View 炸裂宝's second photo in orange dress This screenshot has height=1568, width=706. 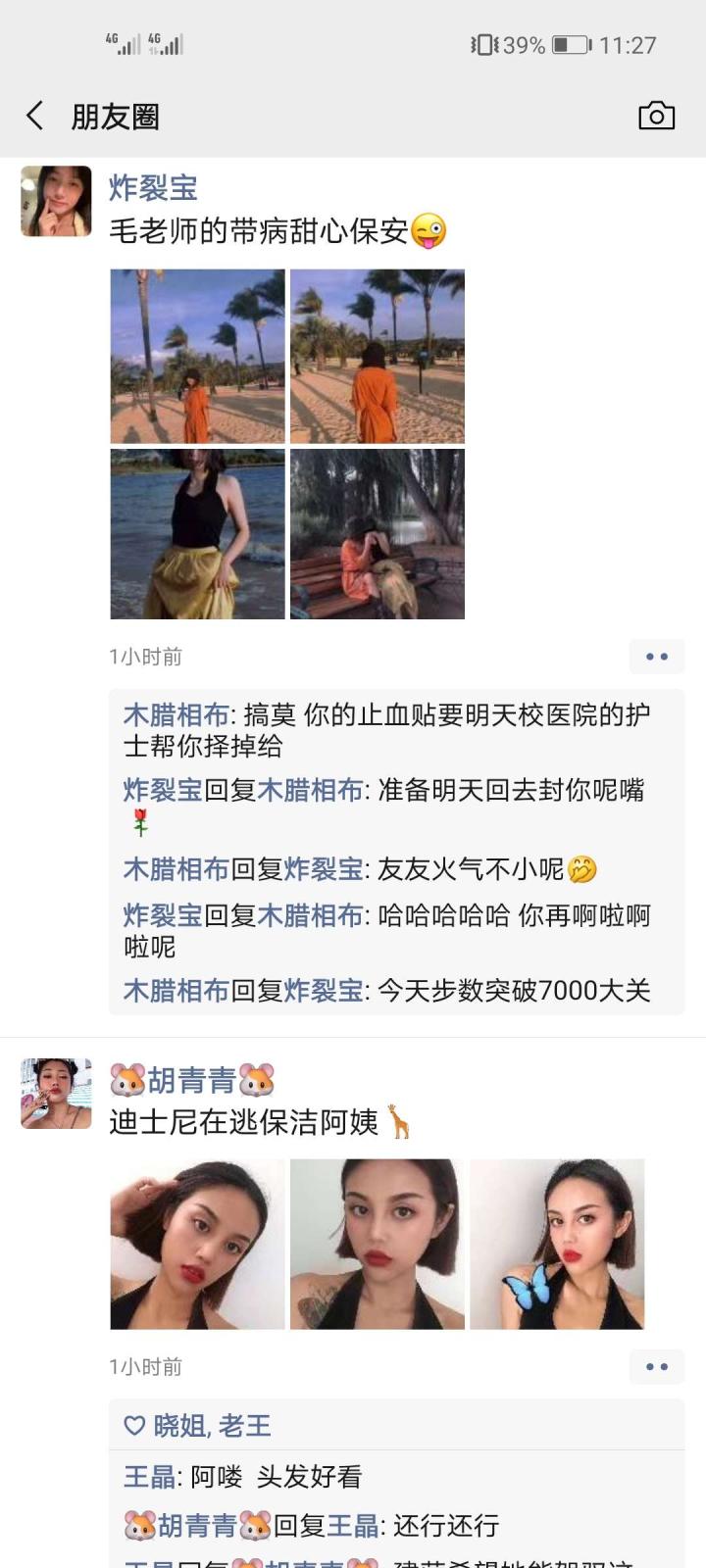pos(378,356)
